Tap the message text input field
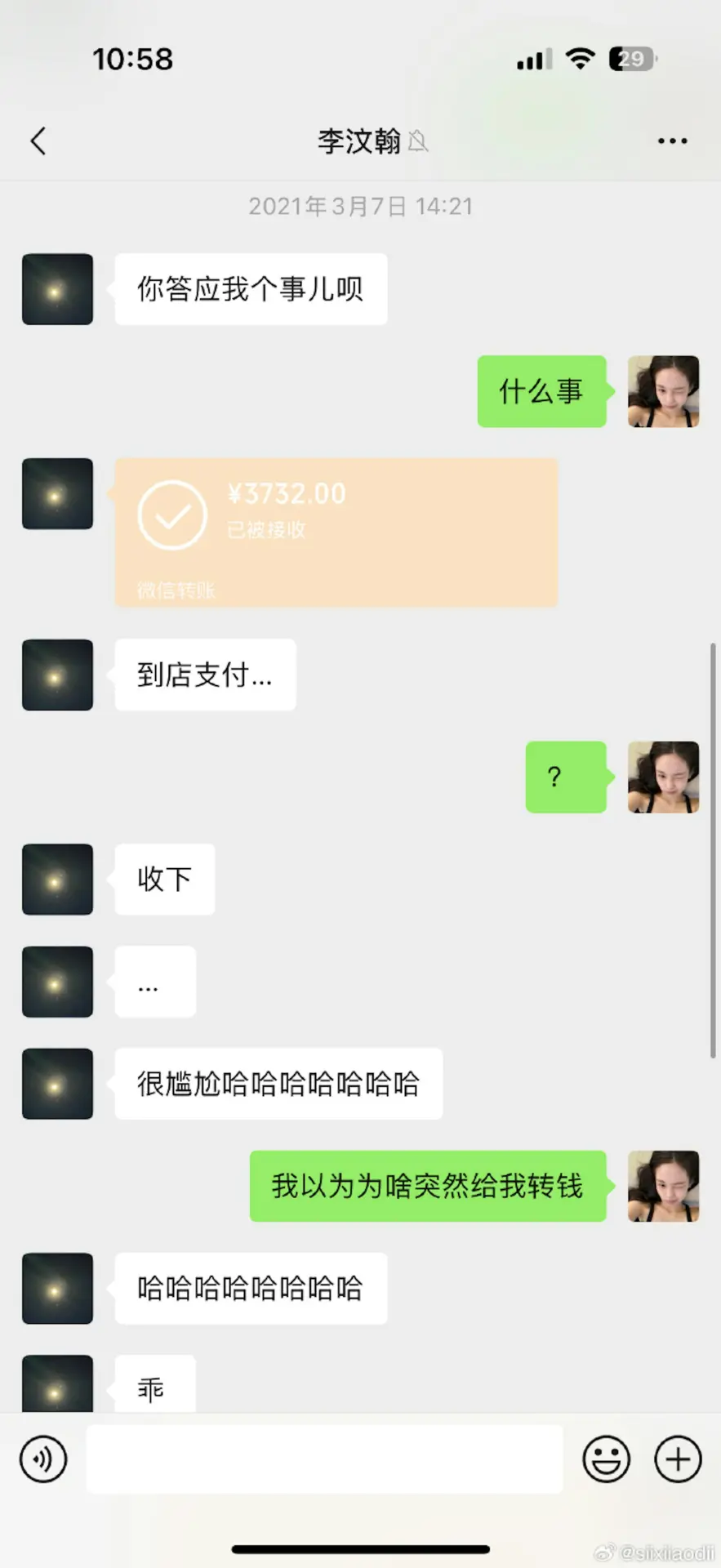This screenshot has height=1568, width=721. coord(324,1459)
